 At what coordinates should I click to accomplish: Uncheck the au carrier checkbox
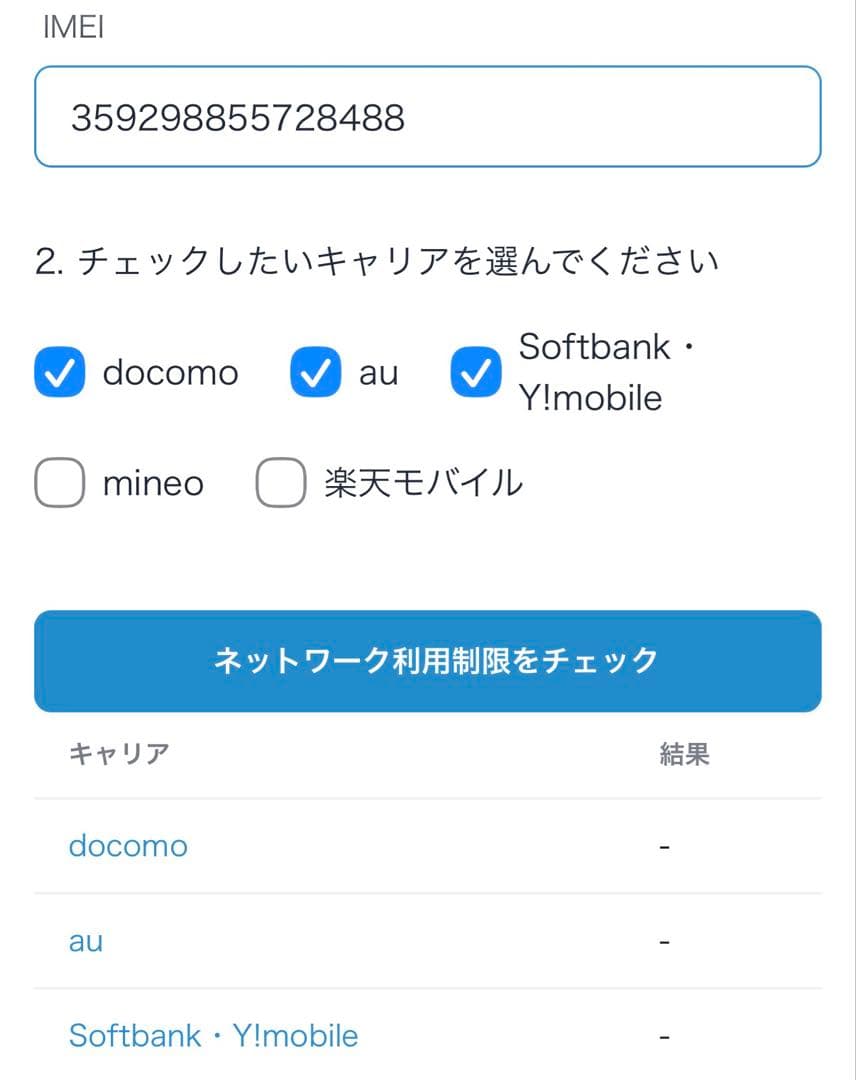315,372
